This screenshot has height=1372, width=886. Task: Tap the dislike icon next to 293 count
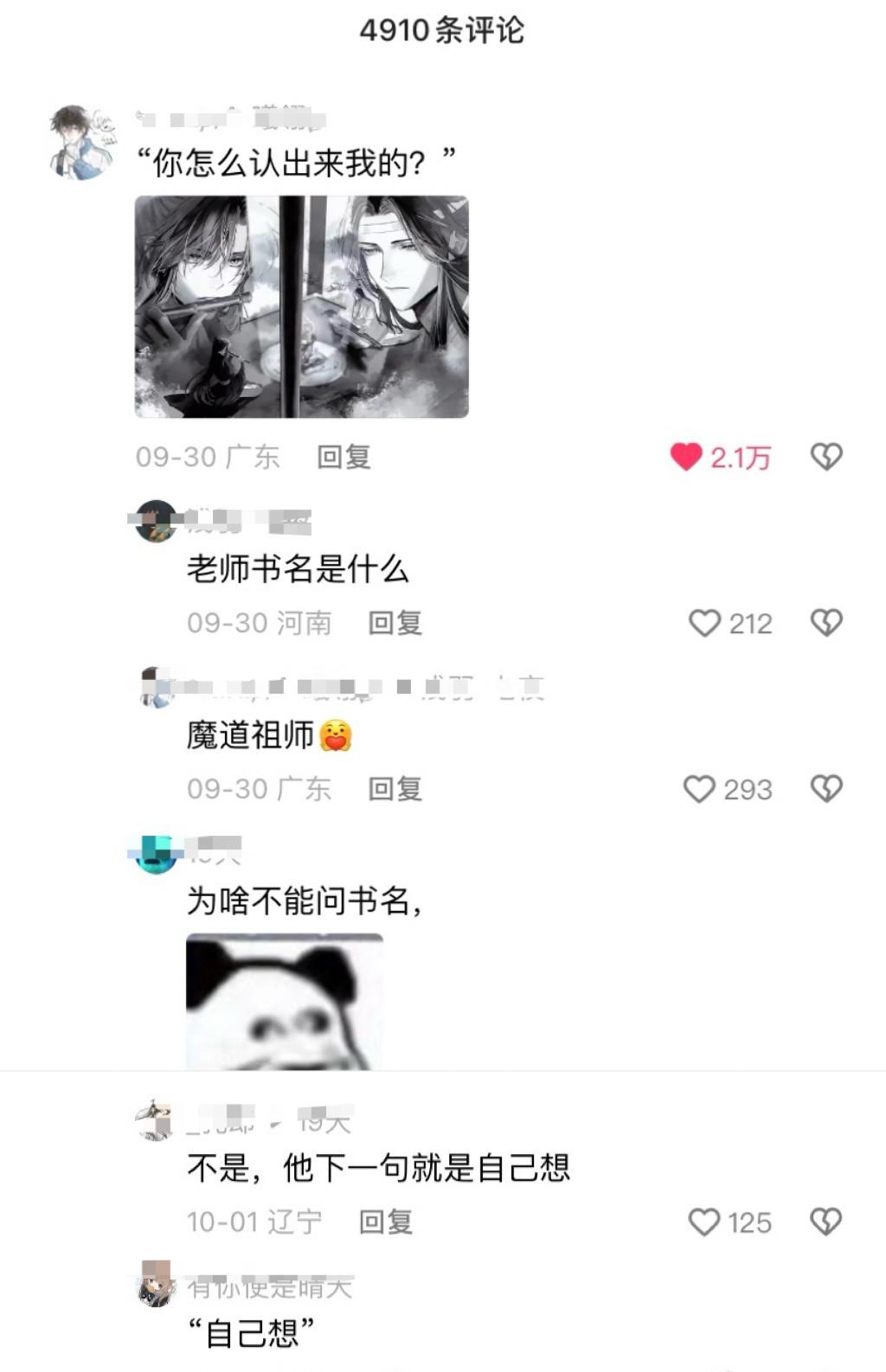coord(826,789)
